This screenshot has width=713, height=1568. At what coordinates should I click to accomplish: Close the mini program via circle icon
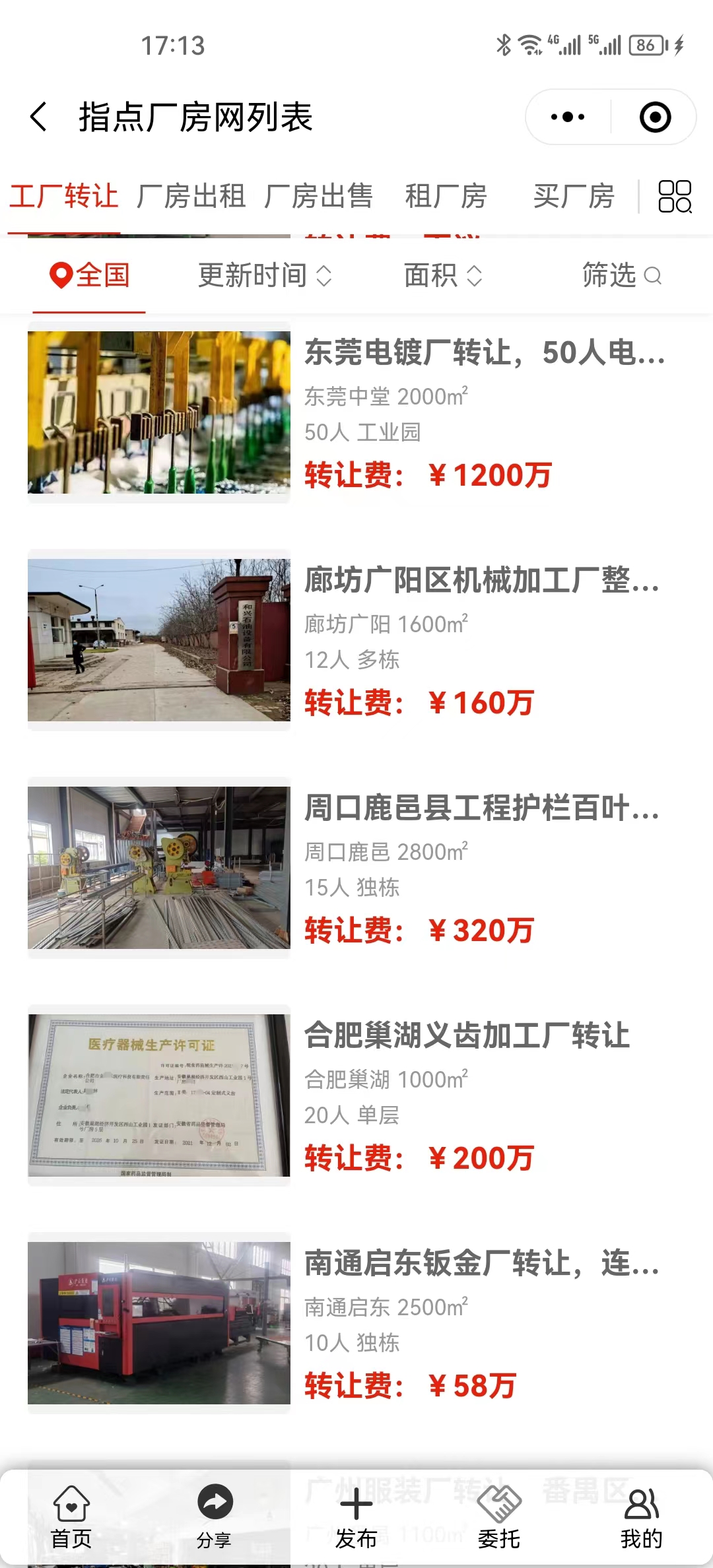pyautogui.click(x=655, y=117)
